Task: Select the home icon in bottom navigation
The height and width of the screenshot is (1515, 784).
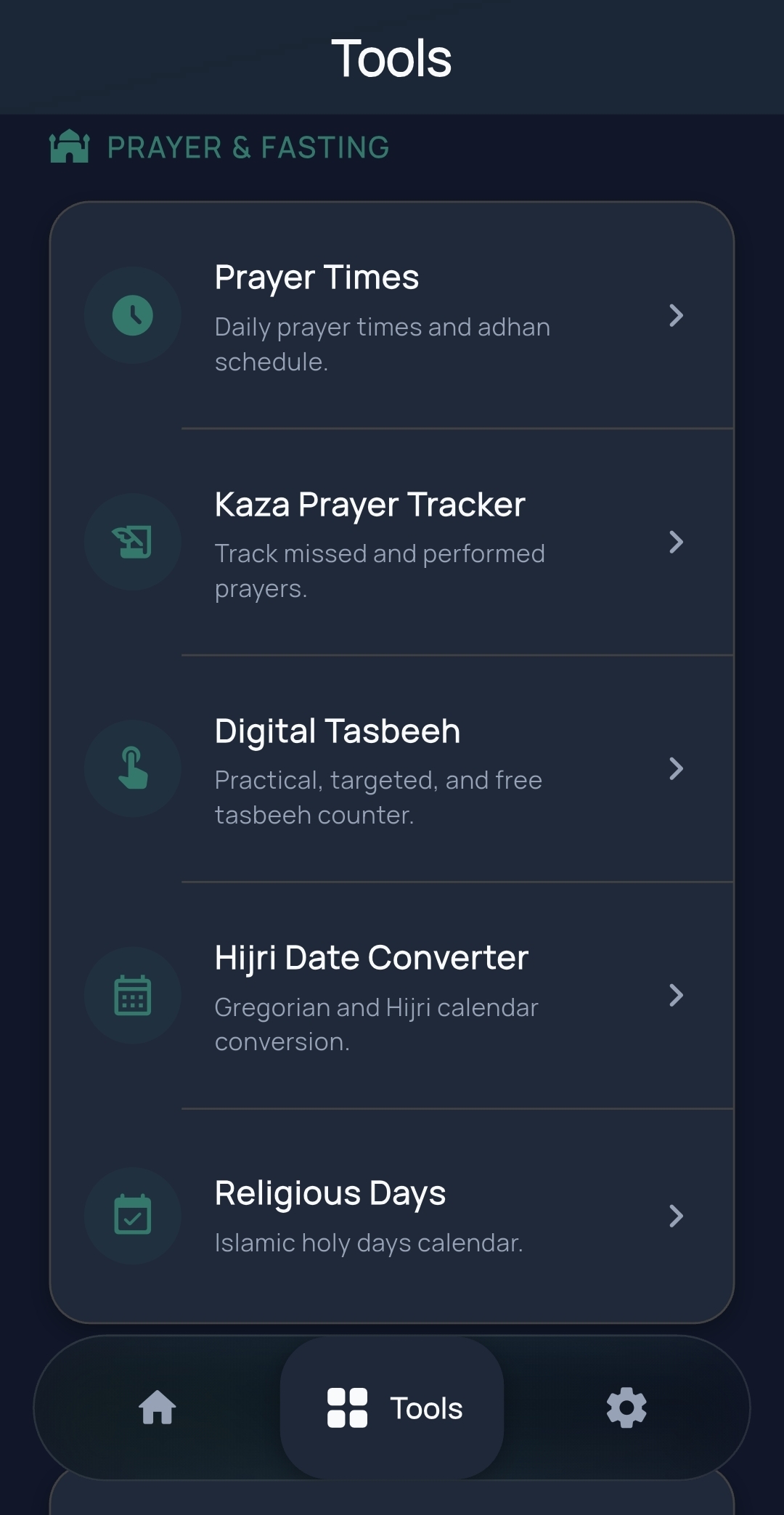Action: click(x=157, y=1408)
